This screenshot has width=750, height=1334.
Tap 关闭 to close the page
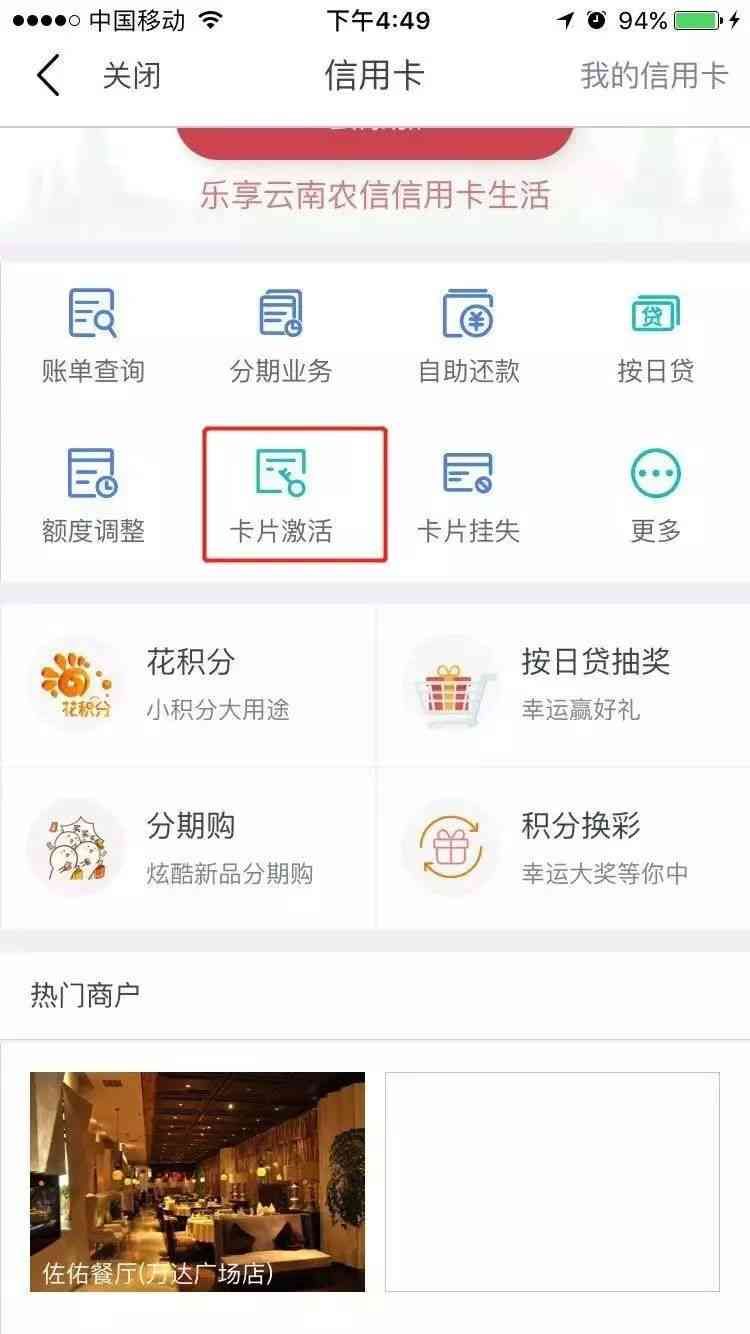click(x=132, y=76)
